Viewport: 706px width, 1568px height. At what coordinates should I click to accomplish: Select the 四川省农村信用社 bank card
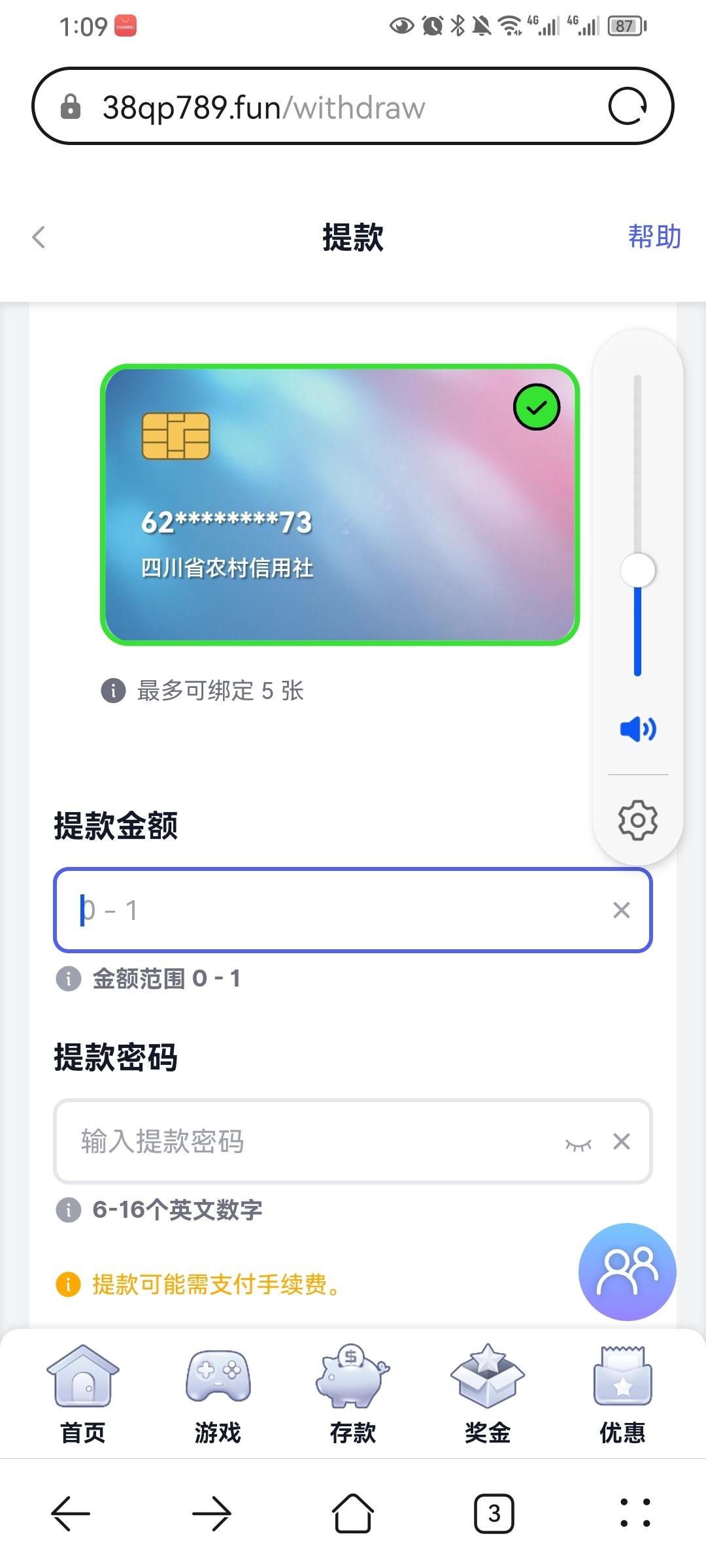(340, 505)
